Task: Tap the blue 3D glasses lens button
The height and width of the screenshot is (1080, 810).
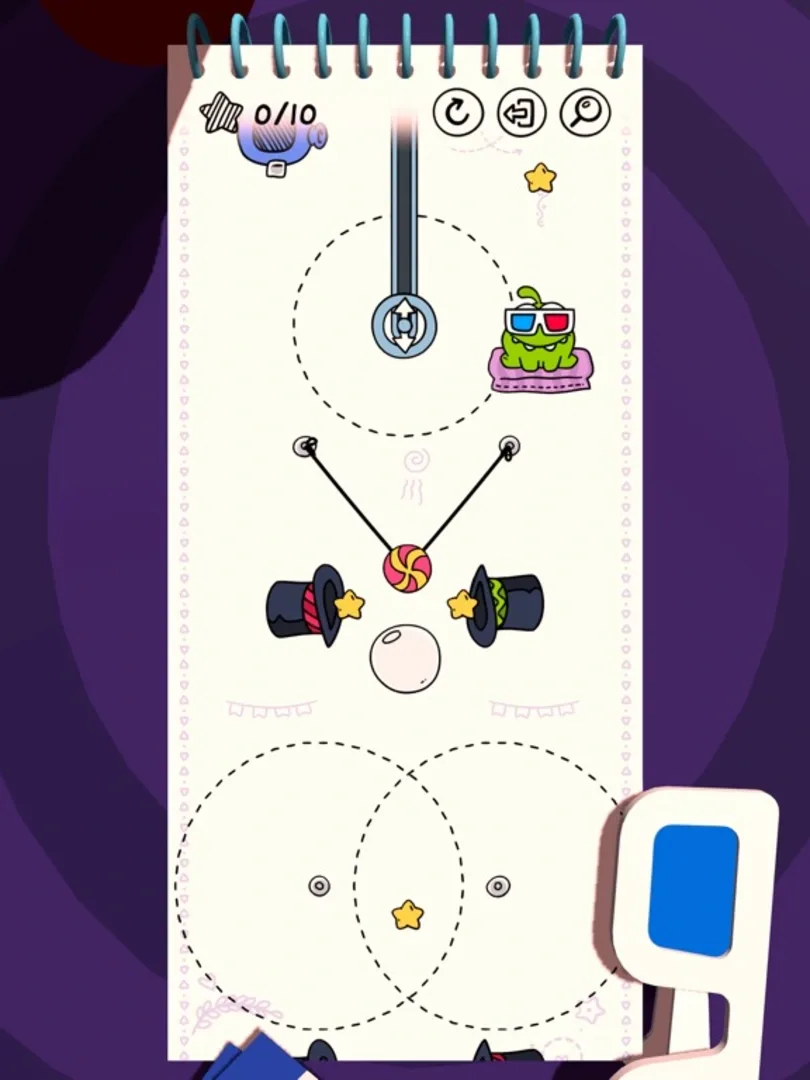Action: 693,891
